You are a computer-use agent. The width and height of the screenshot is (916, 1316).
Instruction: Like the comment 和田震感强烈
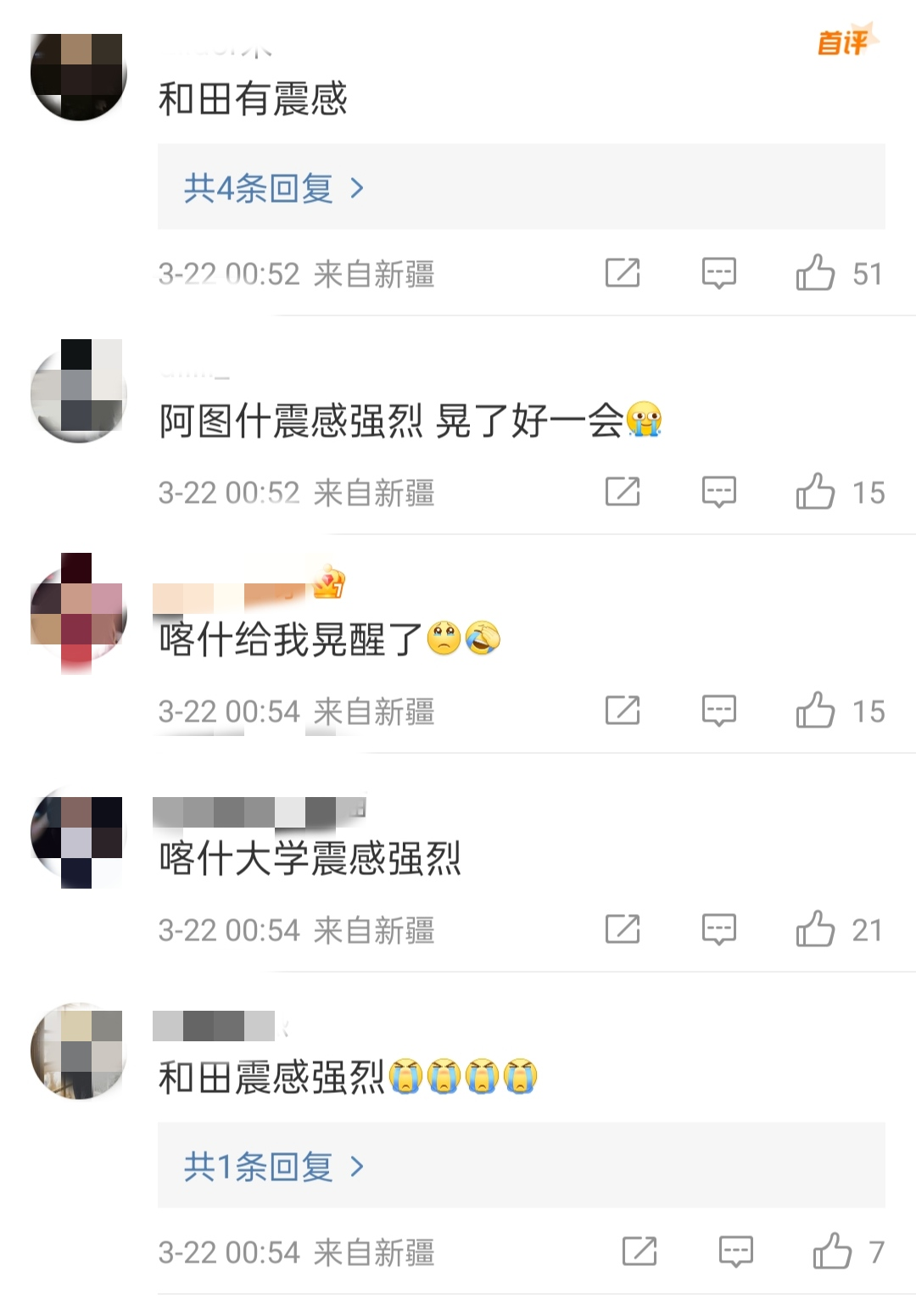click(832, 1252)
